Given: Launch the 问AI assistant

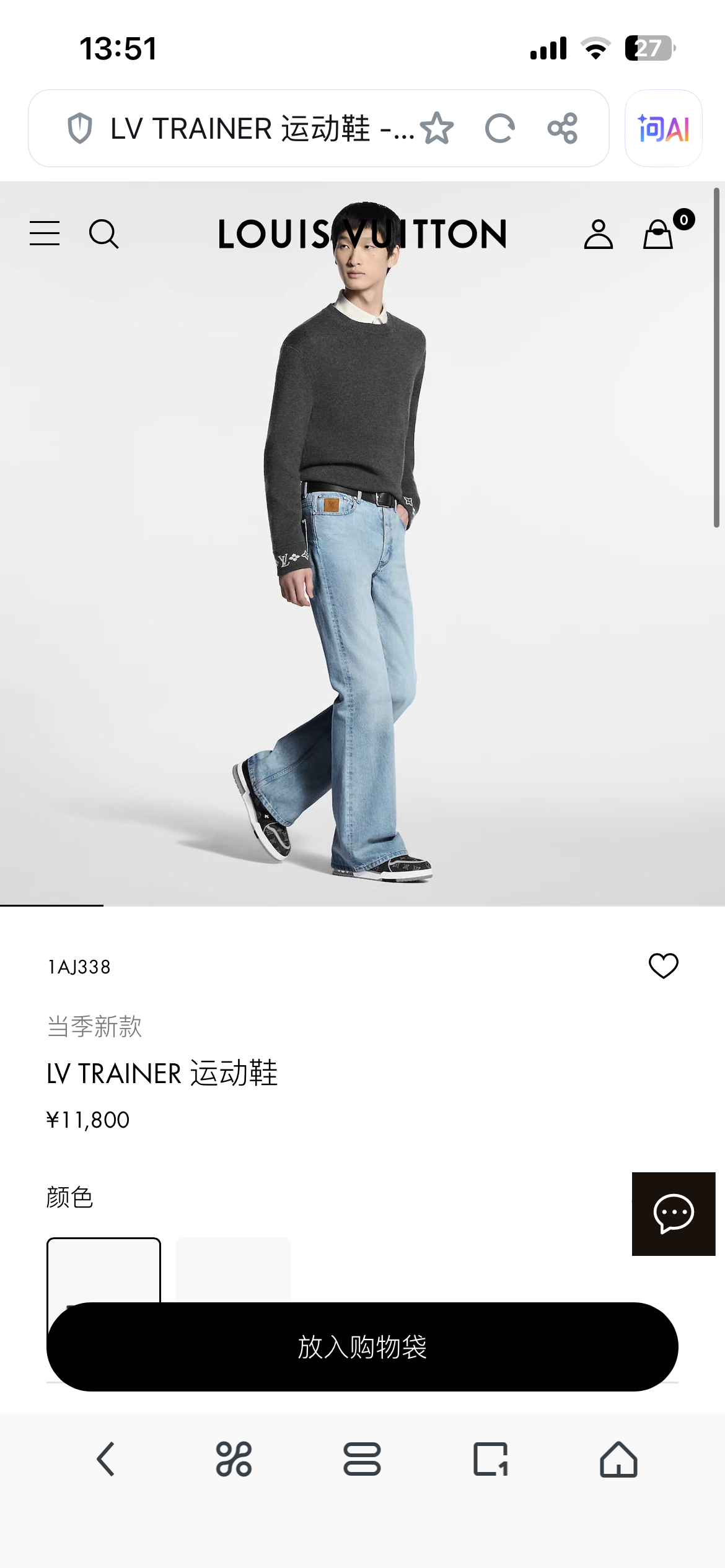Looking at the screenshot, I should (662, 129).
